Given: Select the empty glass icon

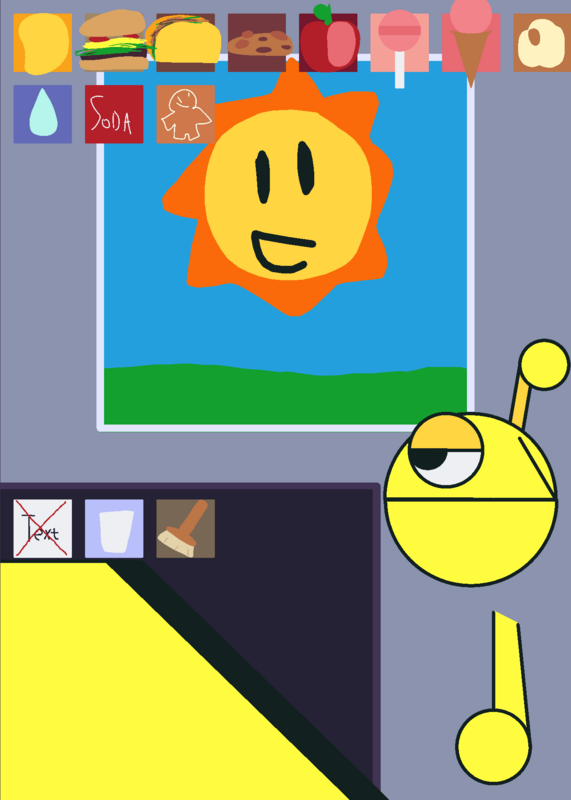Looking at the screenshot, I should pos(114,529).
